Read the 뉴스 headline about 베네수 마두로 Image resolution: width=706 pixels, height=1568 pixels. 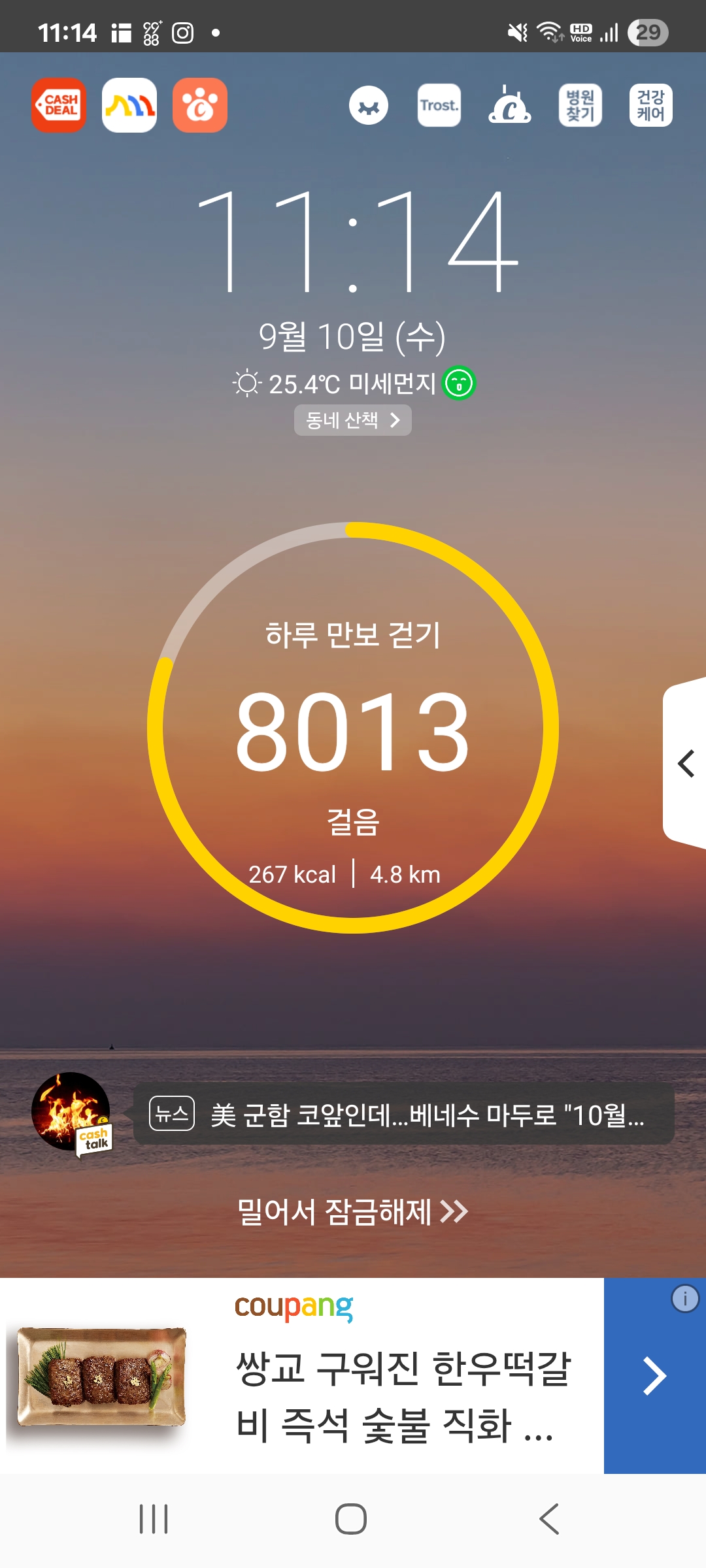coord(404,1114)
